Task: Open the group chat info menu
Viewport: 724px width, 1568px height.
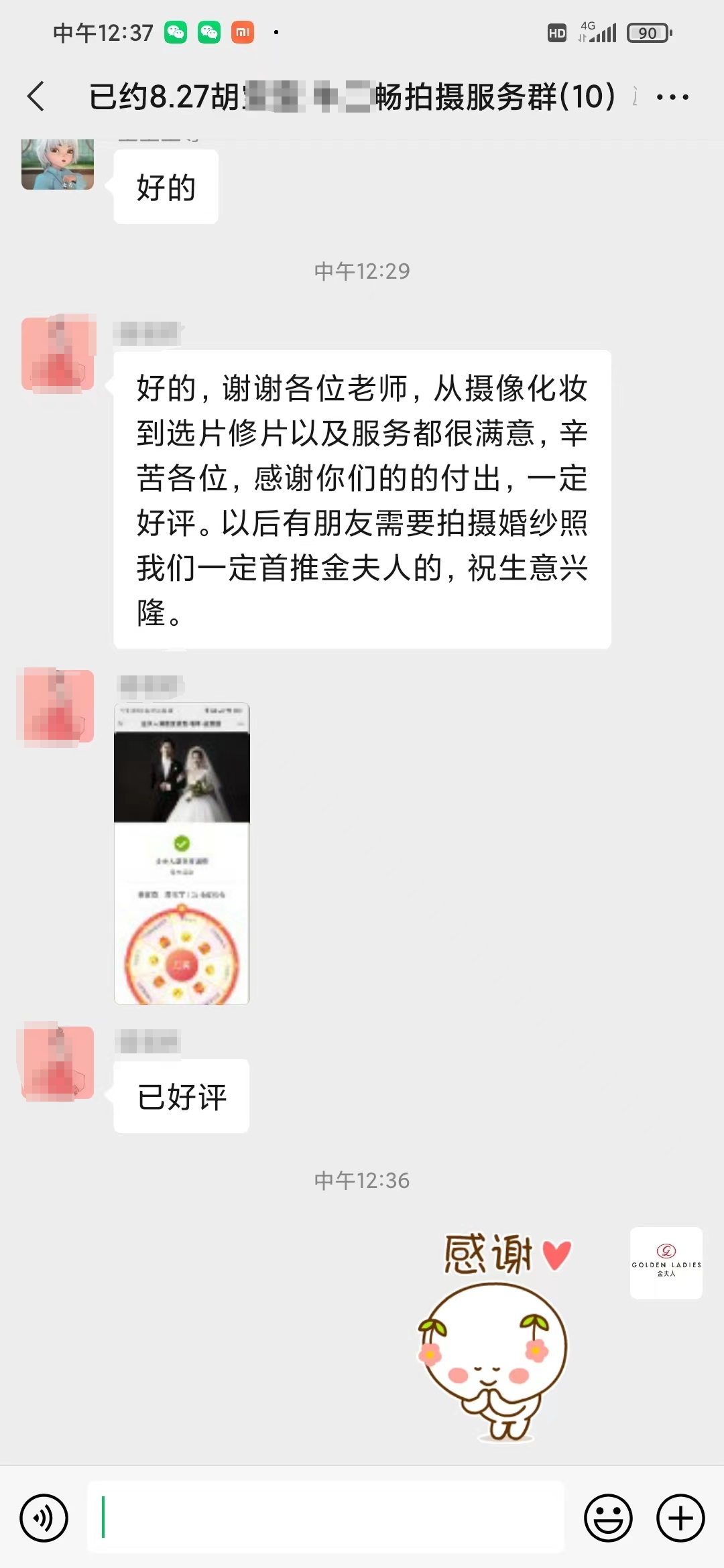Action: point(672,97)
